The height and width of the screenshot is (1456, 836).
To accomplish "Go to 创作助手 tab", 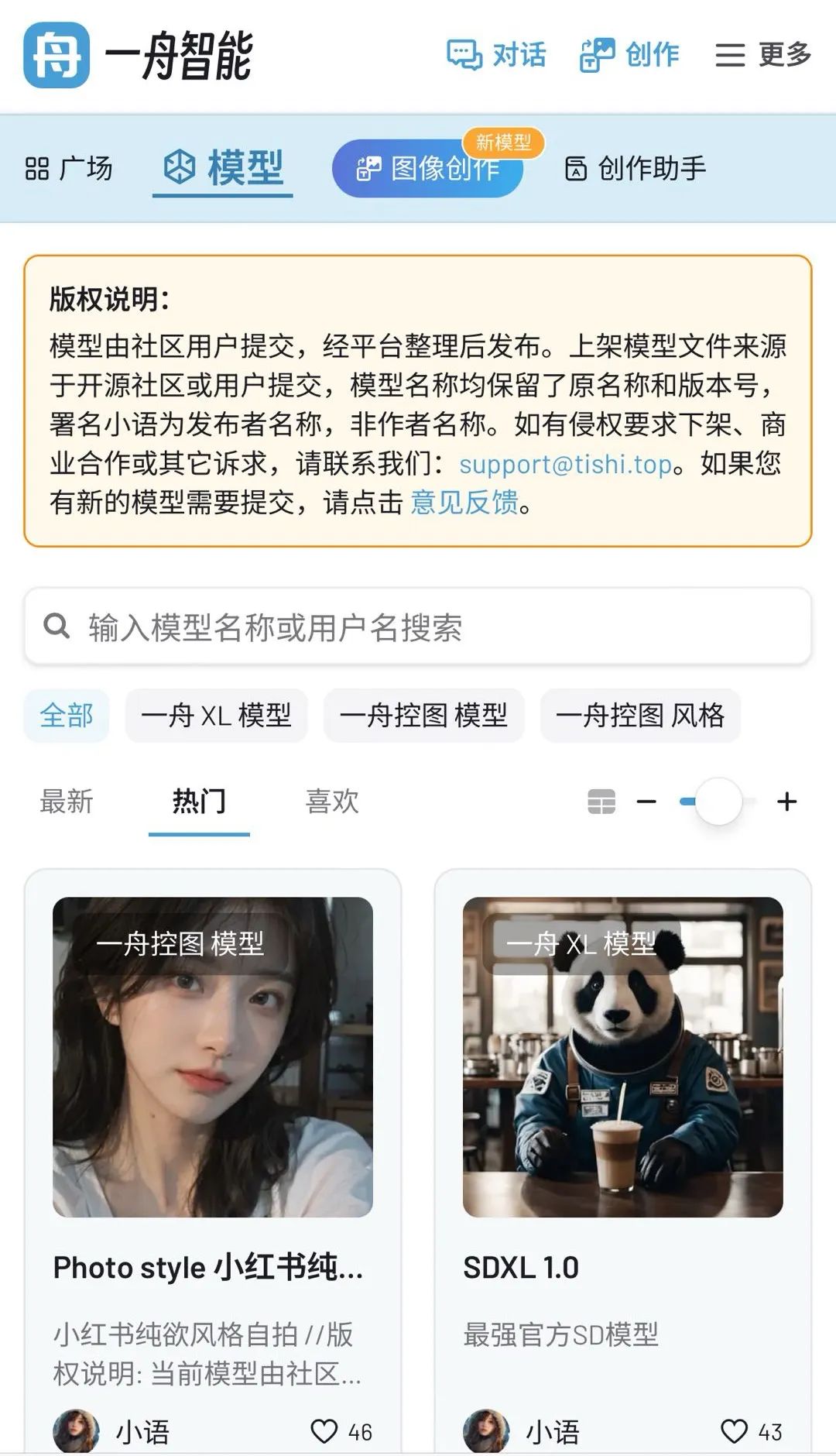I will click(635, 168).
